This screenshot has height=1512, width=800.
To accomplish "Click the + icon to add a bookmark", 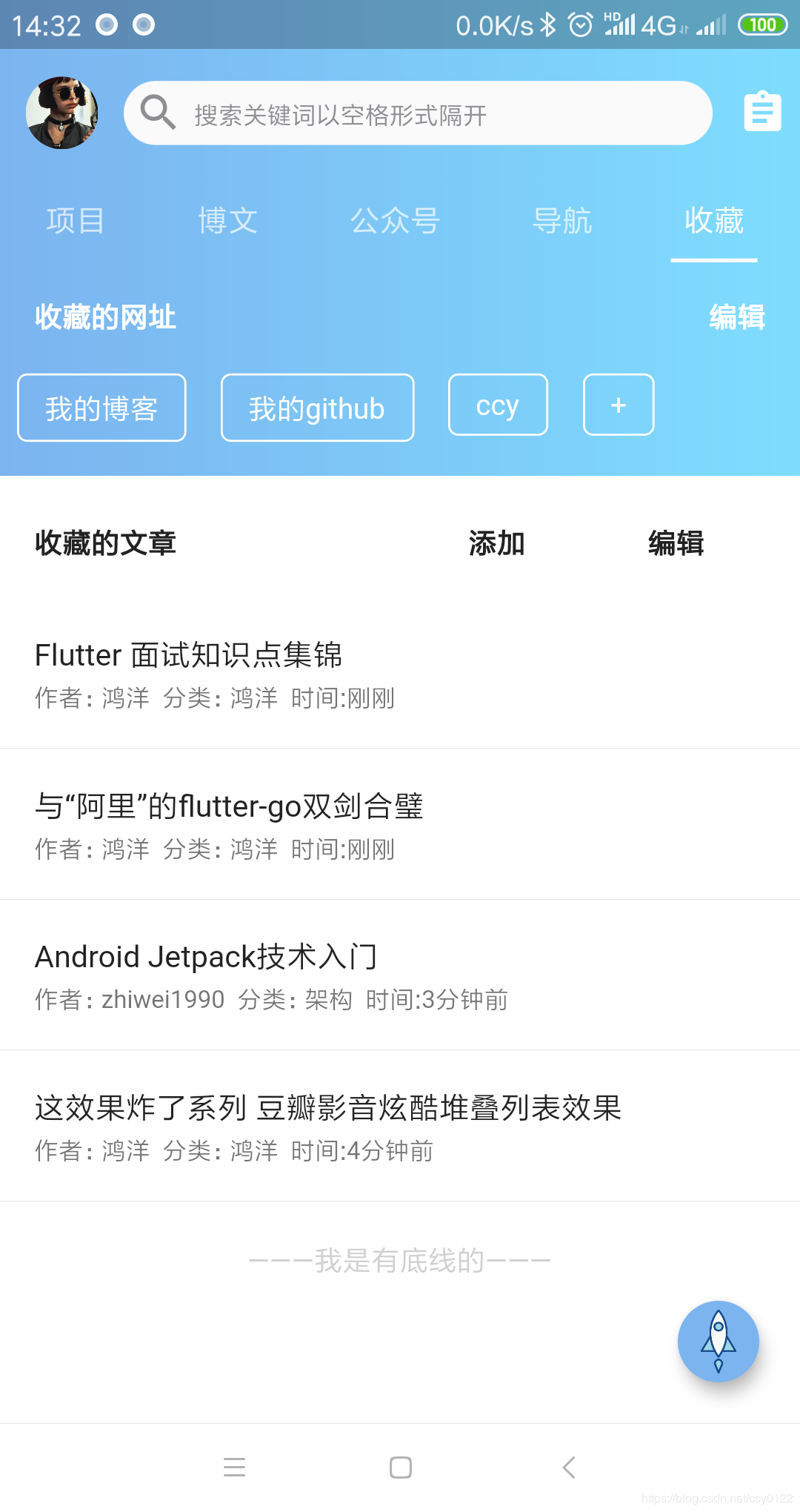I will pos(618,405).
